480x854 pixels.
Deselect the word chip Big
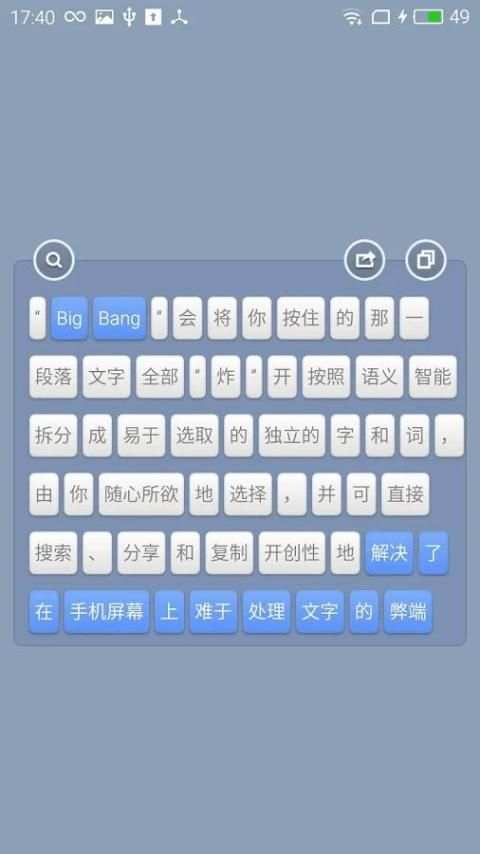tap(69, 319)
